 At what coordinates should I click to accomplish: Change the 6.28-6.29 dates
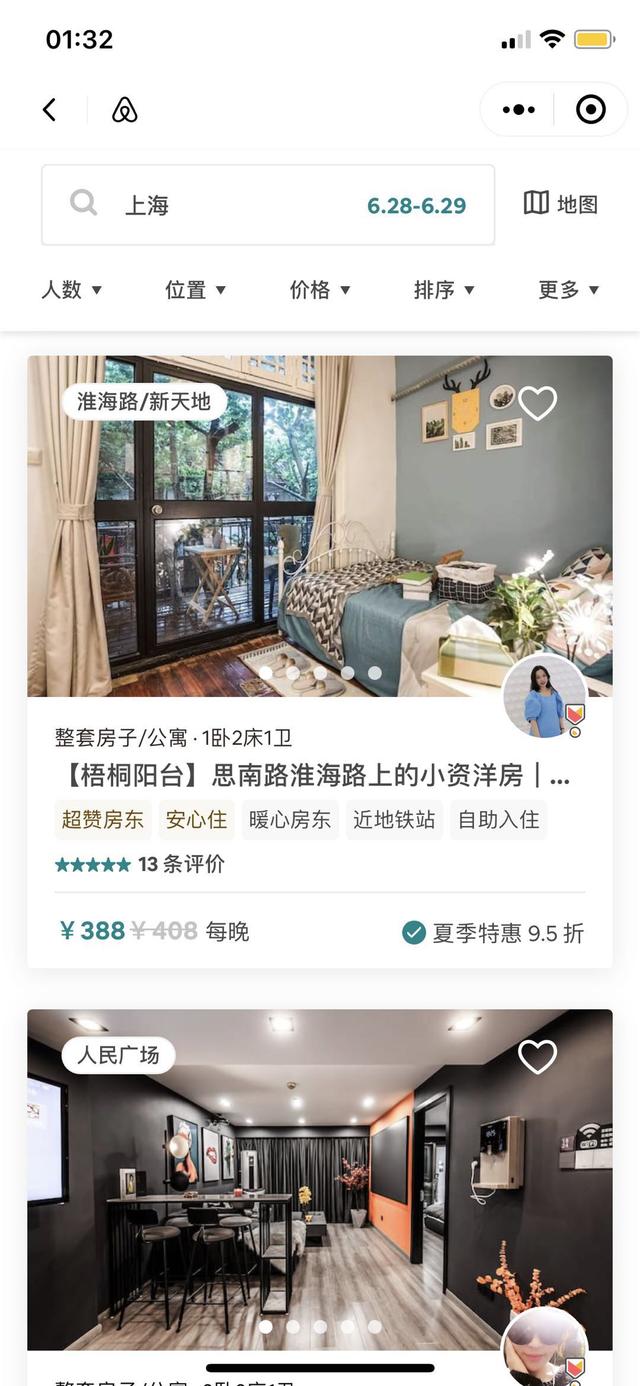tap(416, 206)
